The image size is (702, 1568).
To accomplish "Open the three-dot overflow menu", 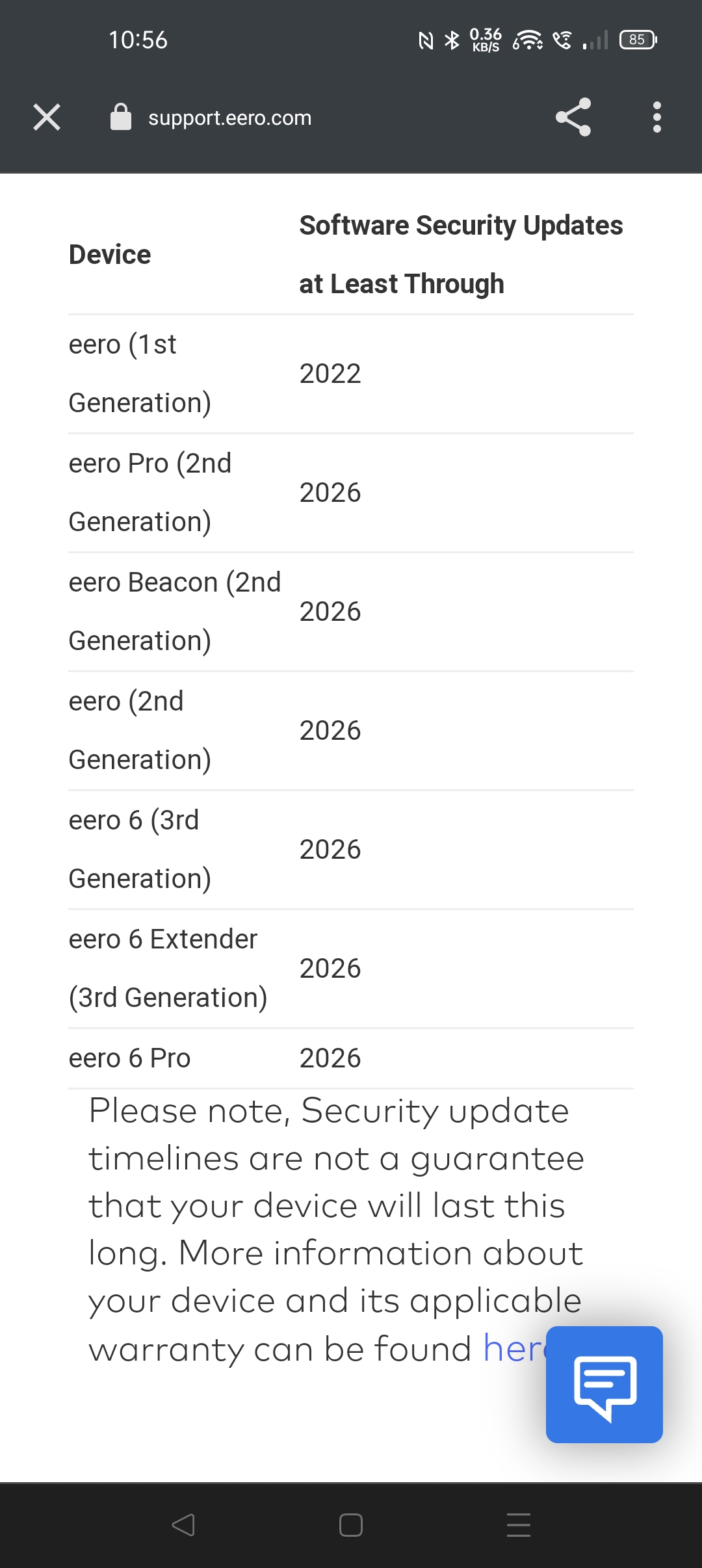I will pyautogui.click(x=656, y=118).
